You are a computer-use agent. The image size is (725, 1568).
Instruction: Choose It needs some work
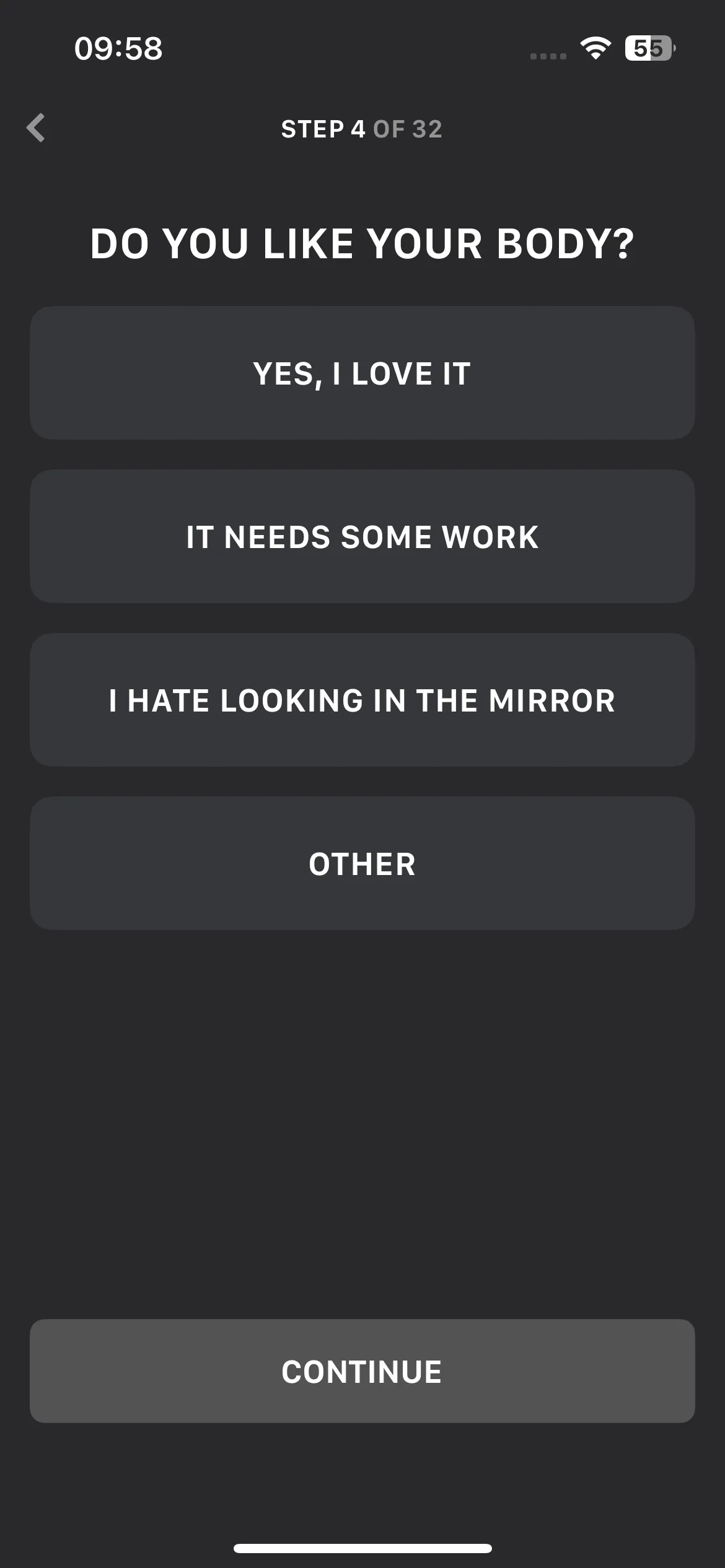click(362, 536)
